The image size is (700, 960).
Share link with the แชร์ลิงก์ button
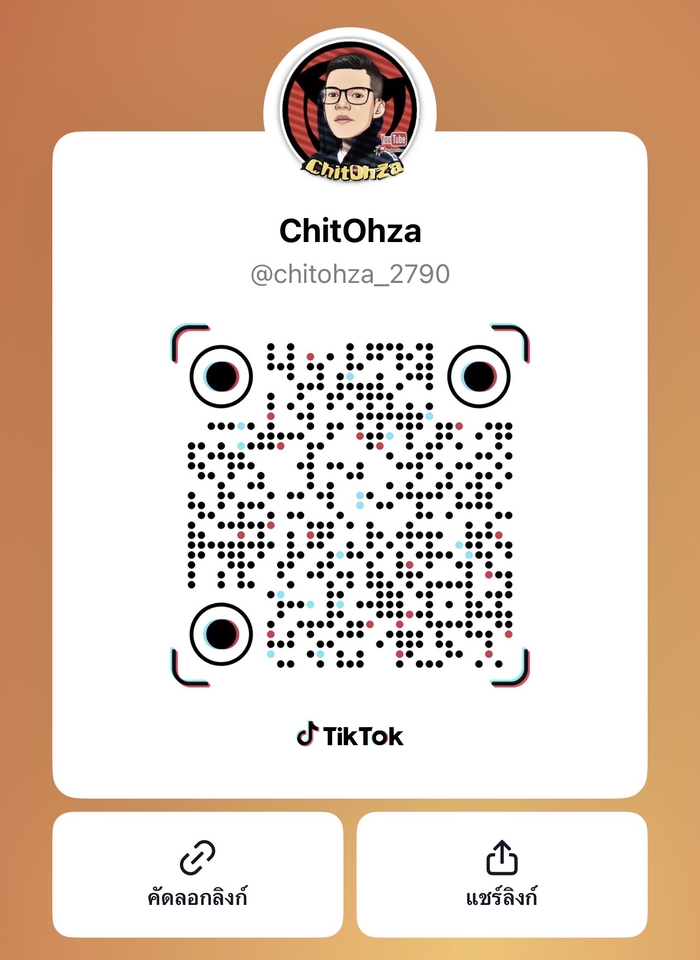point(502,874)
